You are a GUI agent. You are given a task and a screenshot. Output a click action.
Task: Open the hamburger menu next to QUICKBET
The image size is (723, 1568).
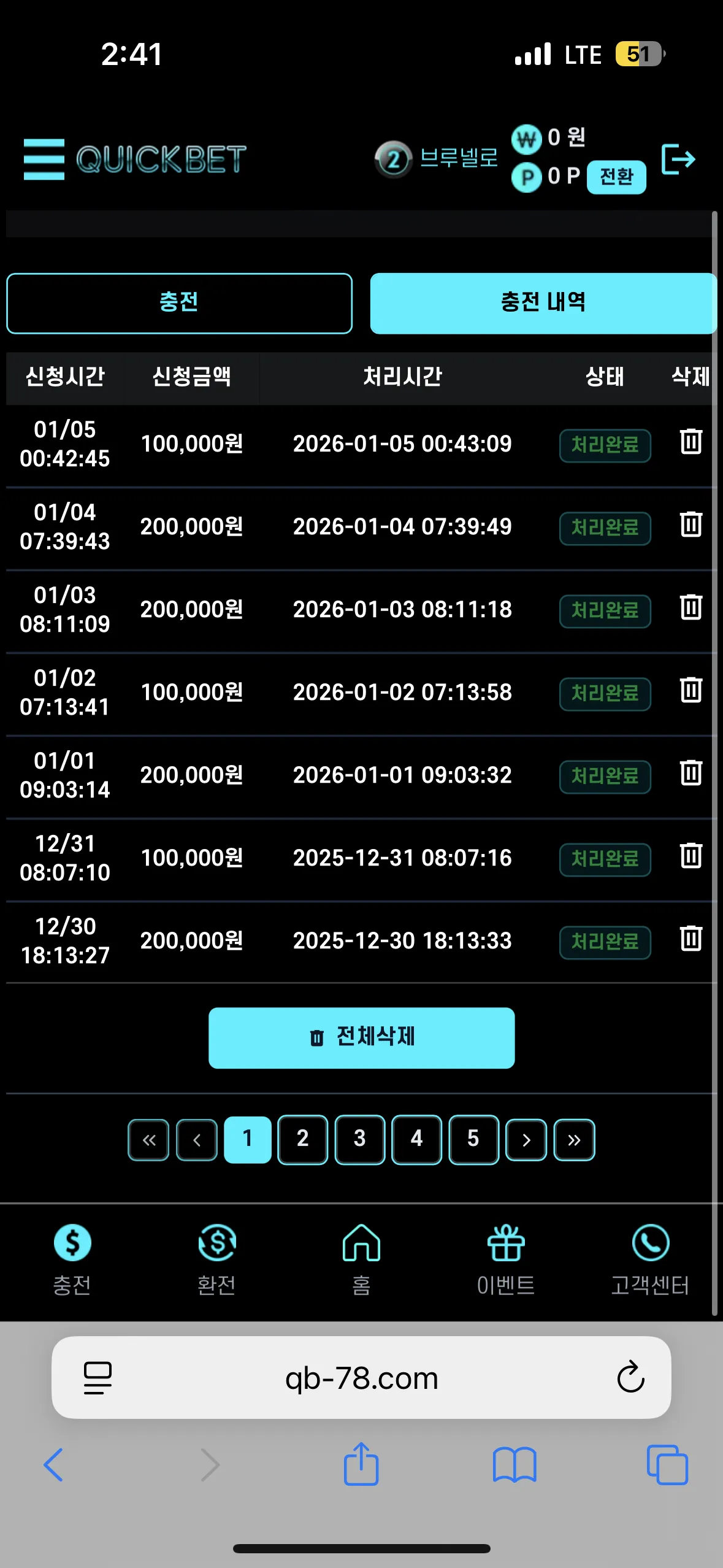(44, 159)
